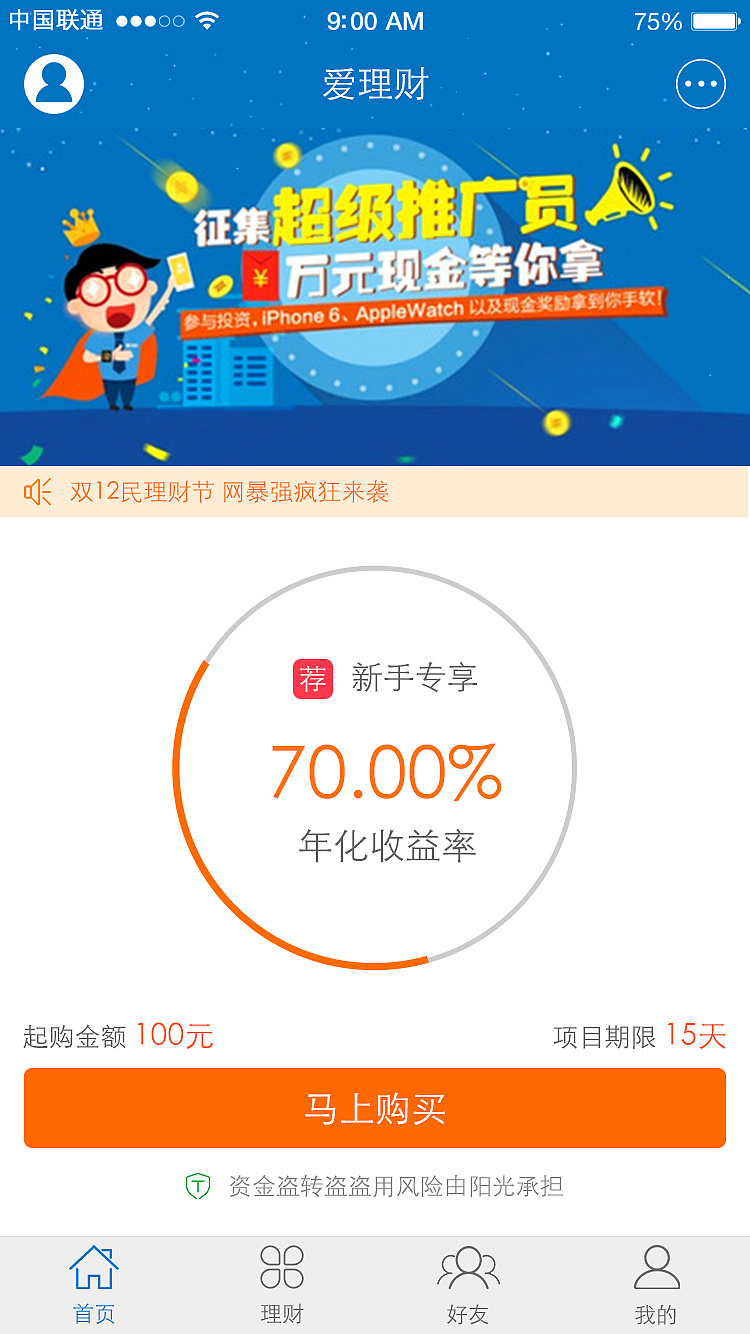Switch to the 我的 tab

[x=656, y=1284]
